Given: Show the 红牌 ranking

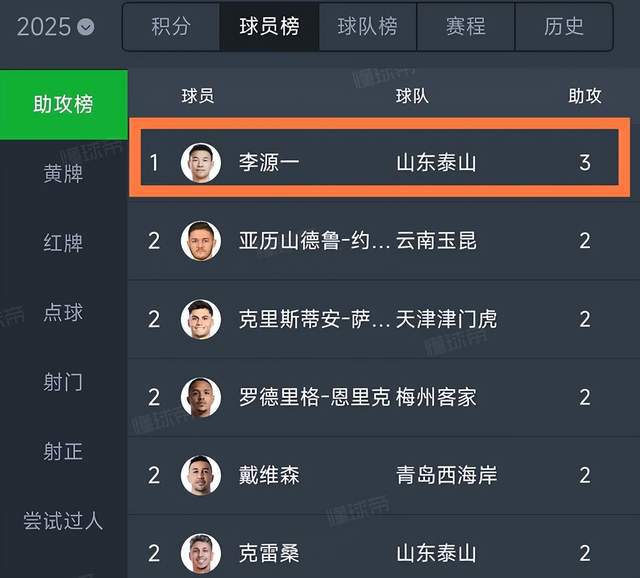Looking at the screenshot, I should [63, 243].
